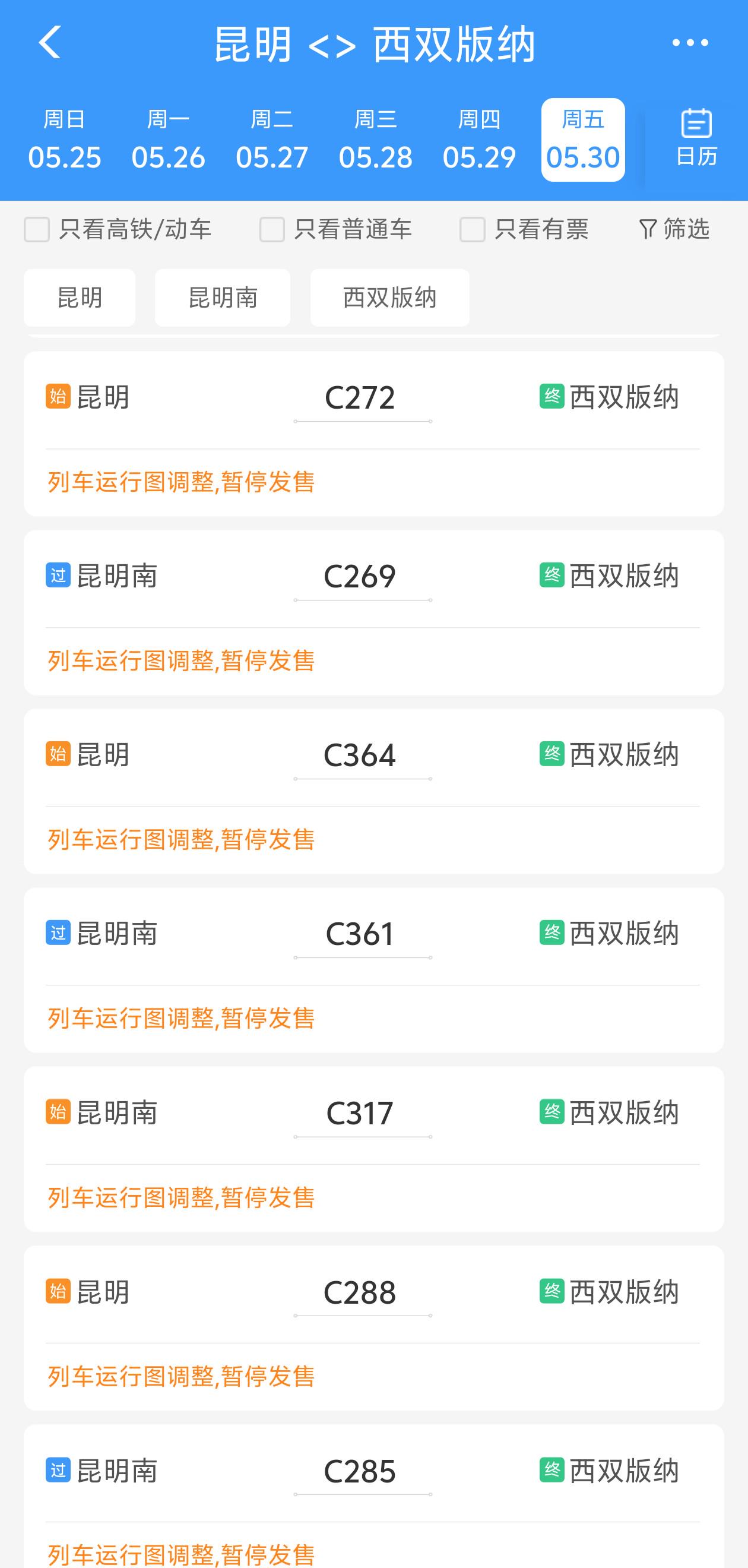Tick the 只看有票 checkbox
748x1568 pixels.
[473, 229]
